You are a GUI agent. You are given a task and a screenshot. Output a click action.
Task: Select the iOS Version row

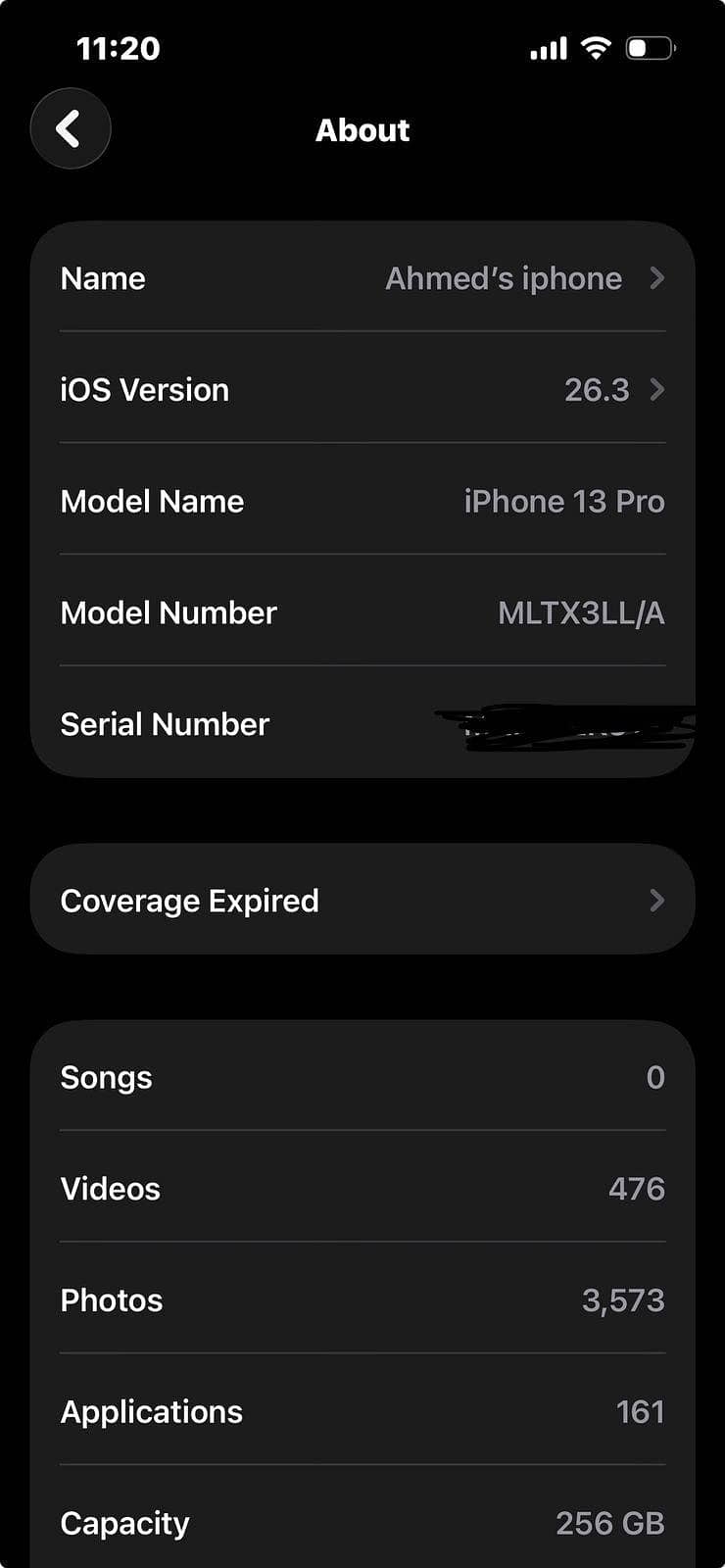(x=362, y=390)
